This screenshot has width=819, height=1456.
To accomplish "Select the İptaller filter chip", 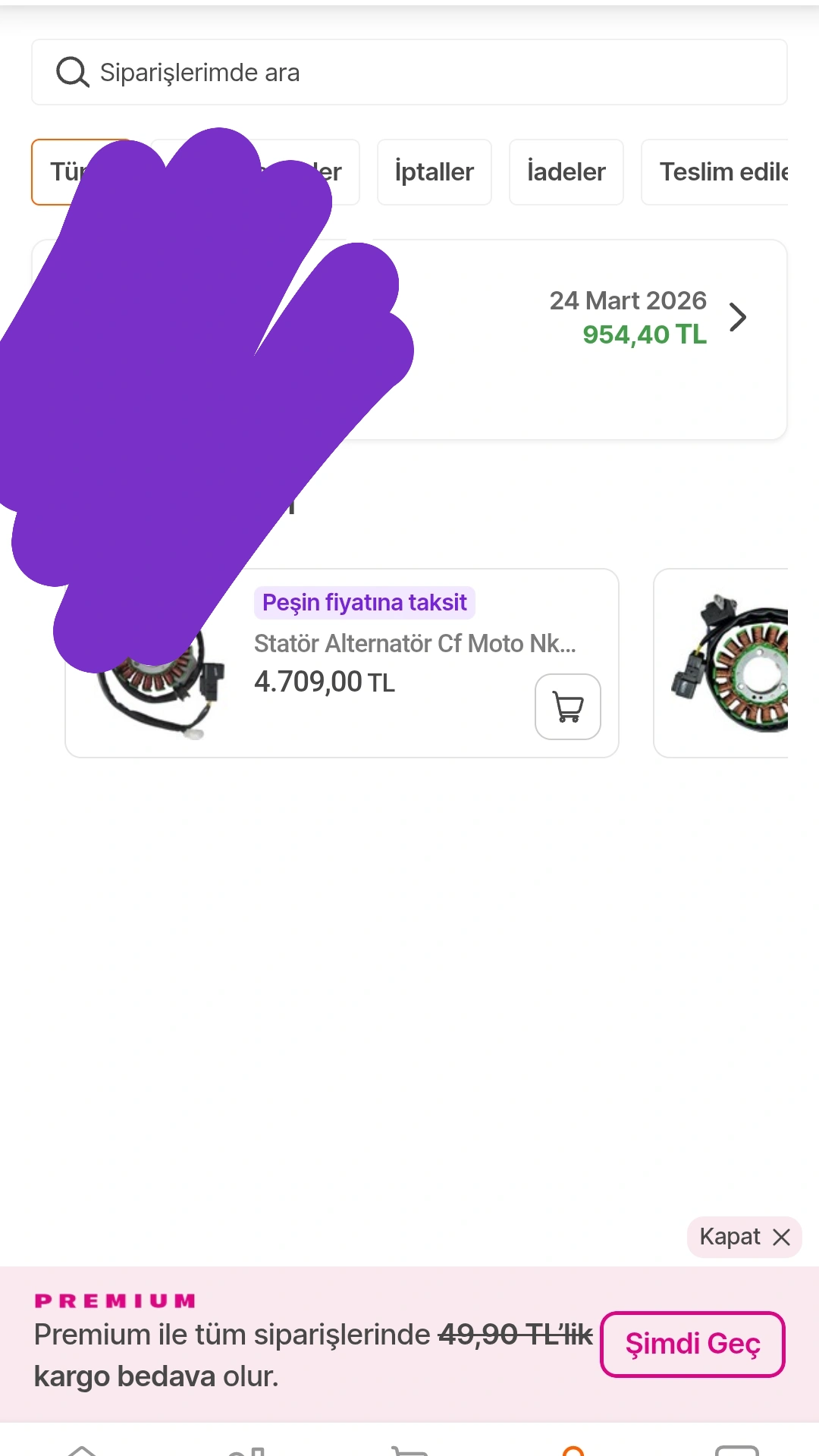I will click(x=434, y=172).
